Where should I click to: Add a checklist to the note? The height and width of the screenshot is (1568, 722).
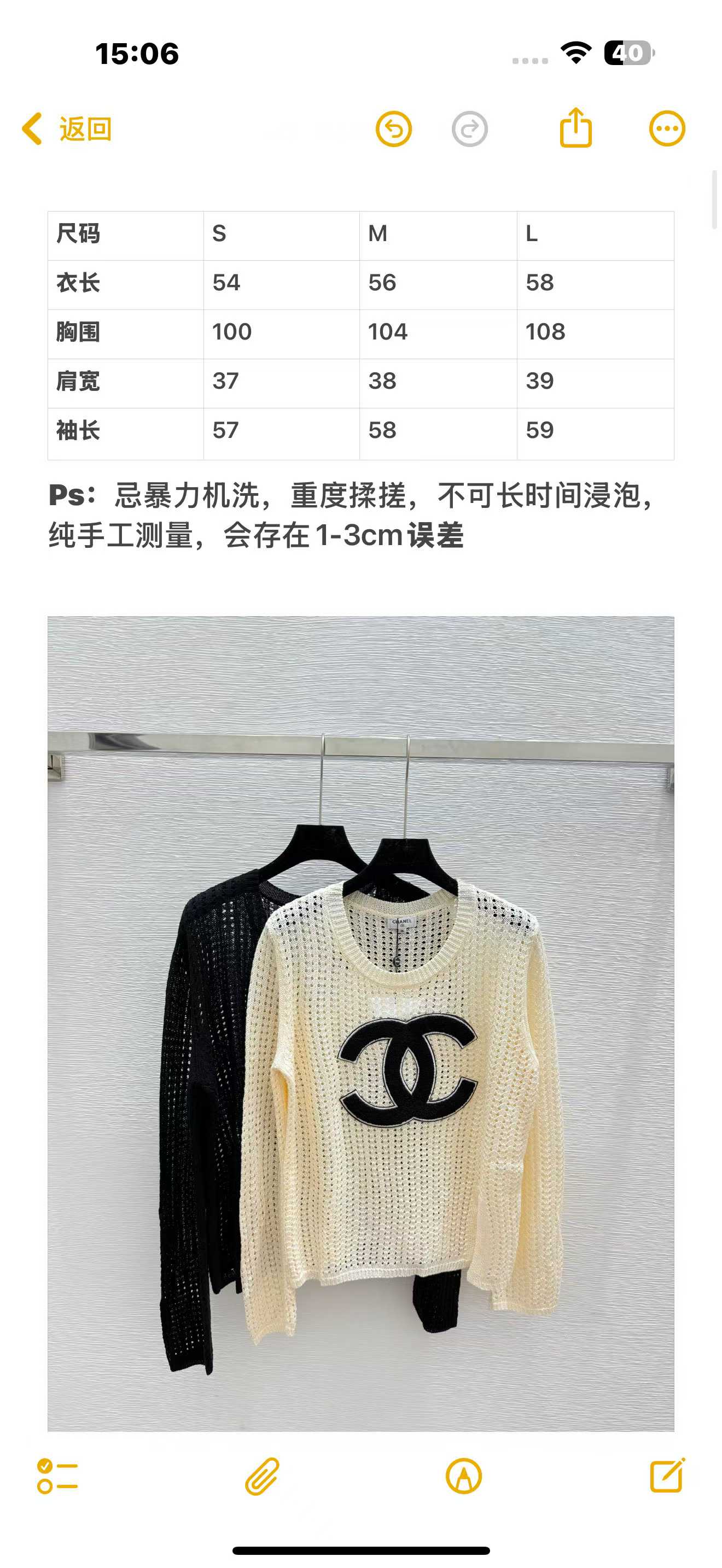pyautogui.click(x=57, y=1476)
